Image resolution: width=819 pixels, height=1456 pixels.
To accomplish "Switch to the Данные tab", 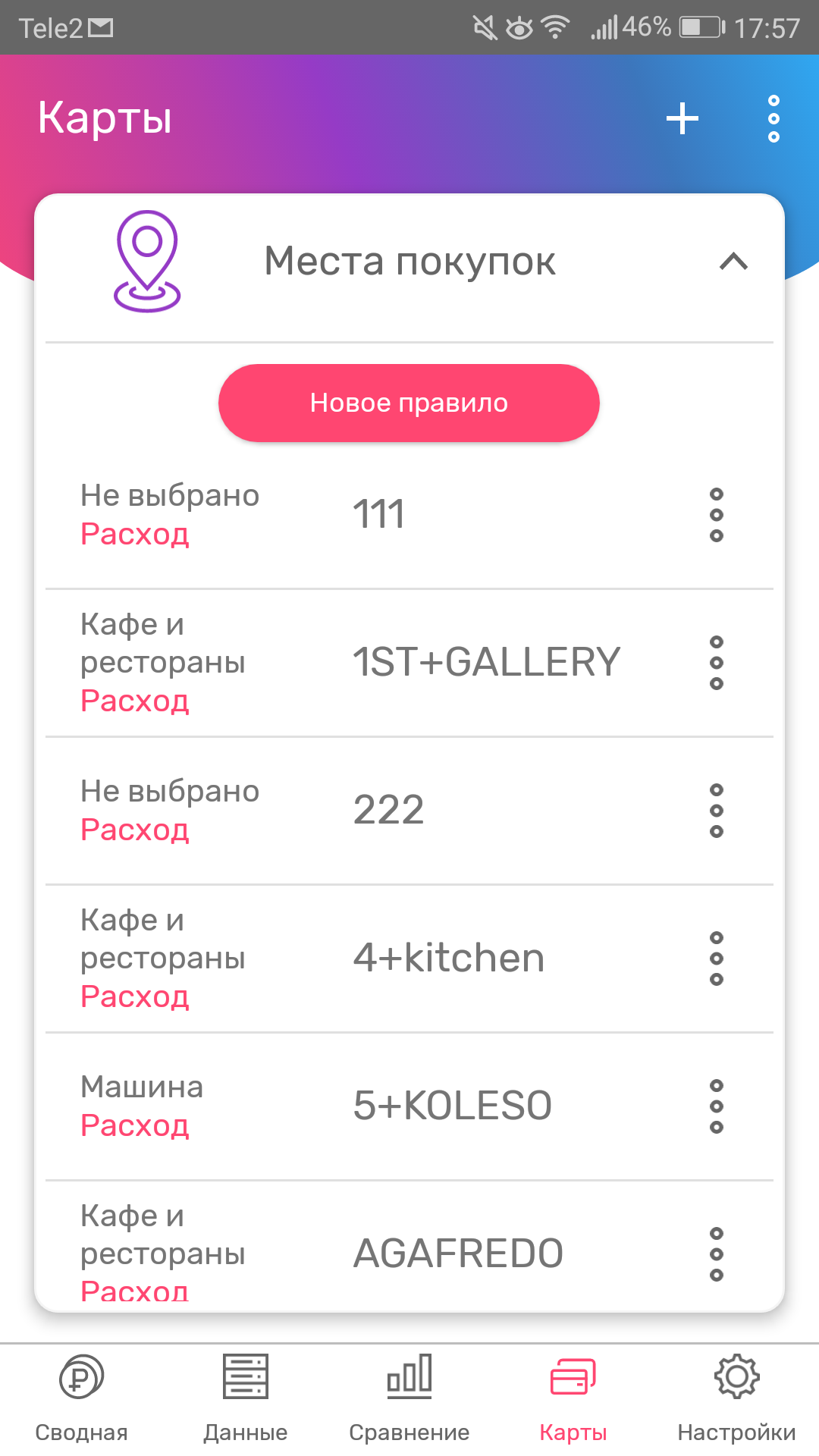I will 246,1398.
